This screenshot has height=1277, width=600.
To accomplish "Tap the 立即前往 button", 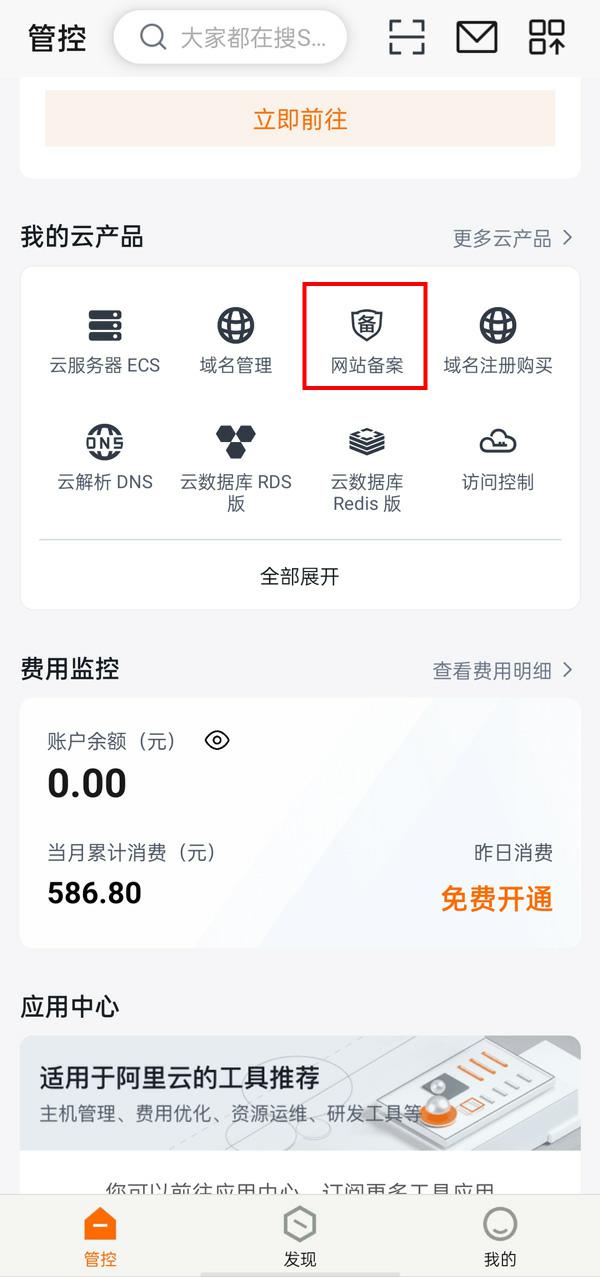I will [x=300, y=120].
